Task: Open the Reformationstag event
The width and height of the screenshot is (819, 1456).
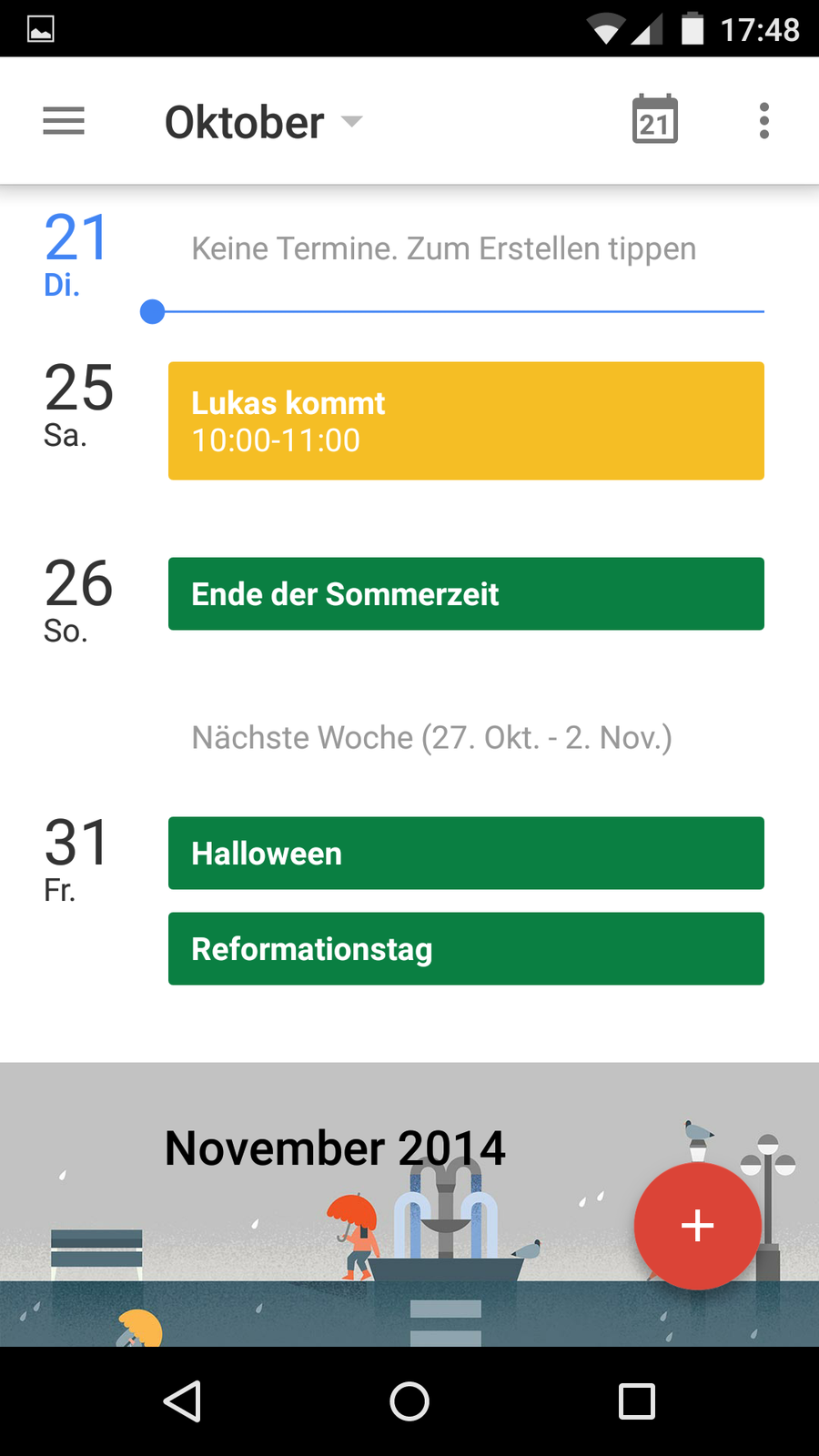Action: point(466,949)
